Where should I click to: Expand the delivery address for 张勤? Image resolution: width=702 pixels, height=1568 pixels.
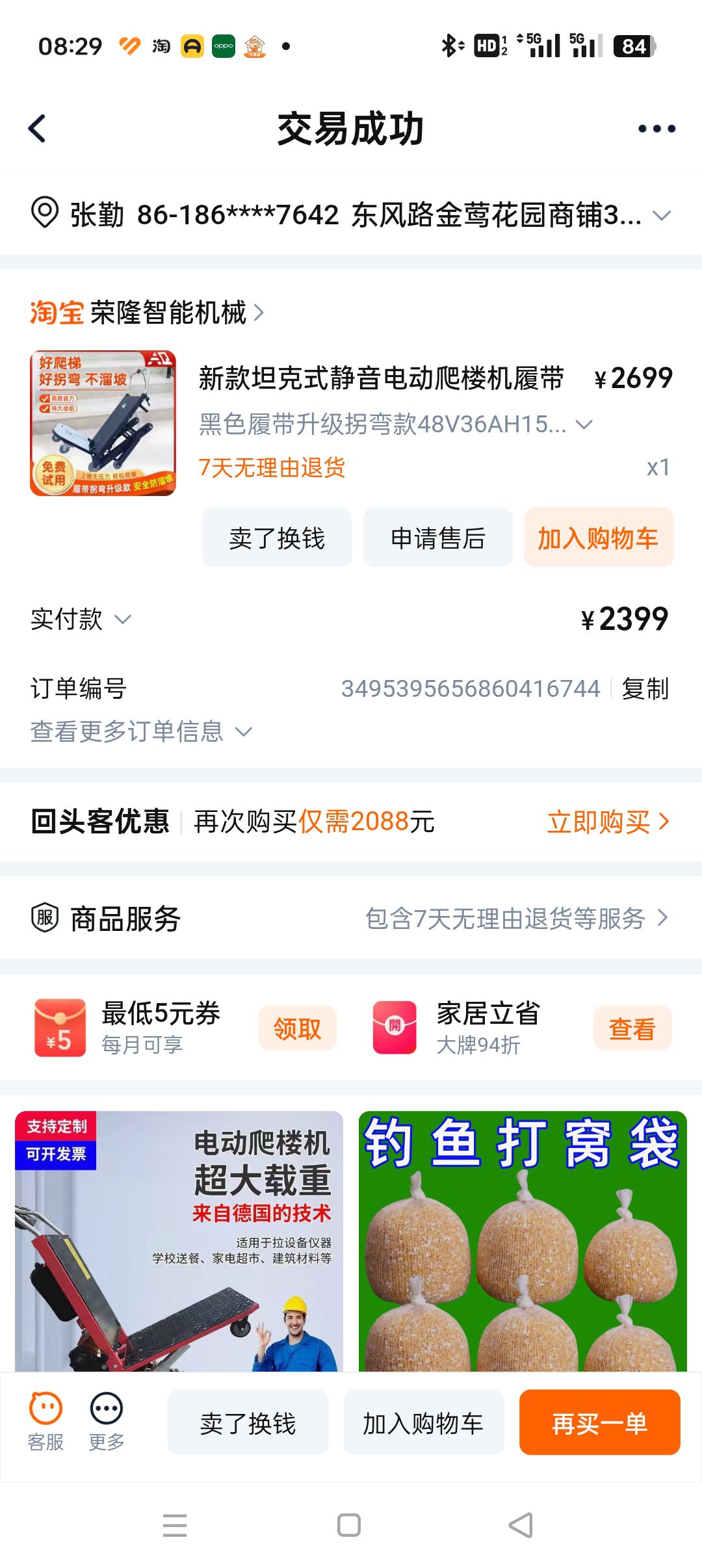tap(351, 215)
